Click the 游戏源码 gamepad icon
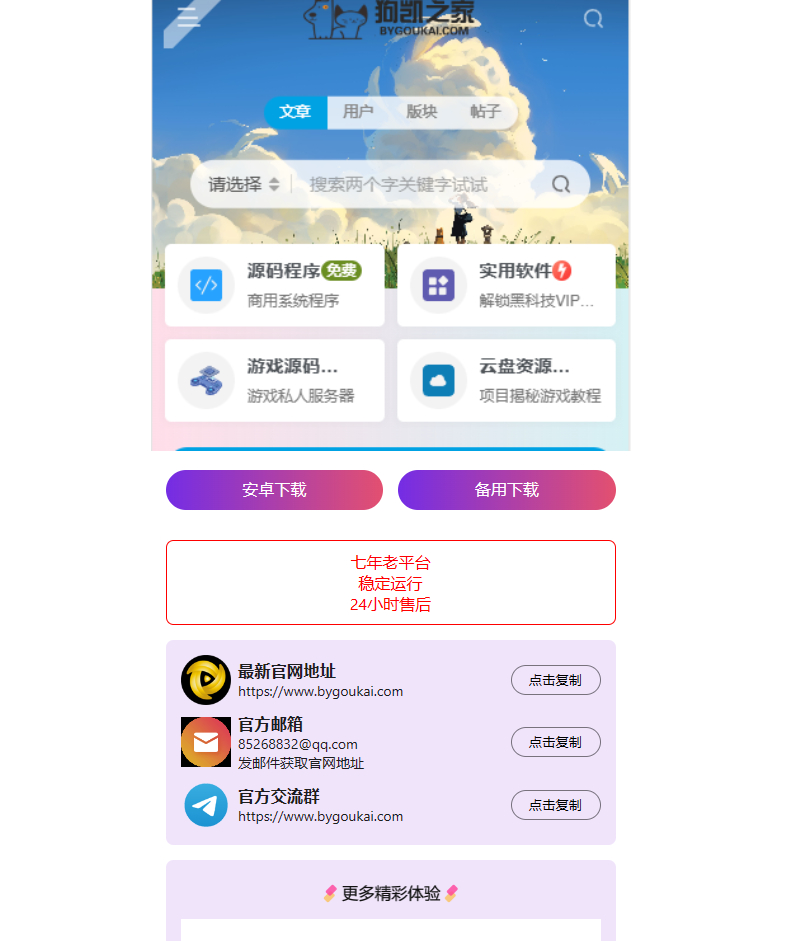The height and width of the screenshot is (941, 795). [x=205, y=380]
